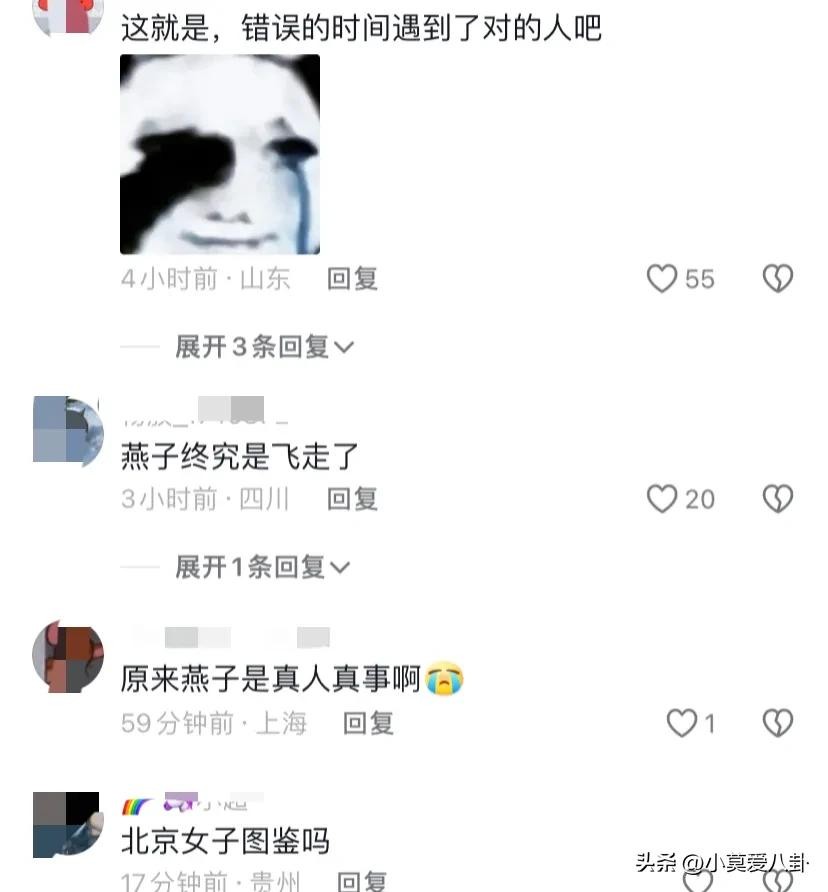Like the comment 燕子终究是飞走了

[662, 498]
